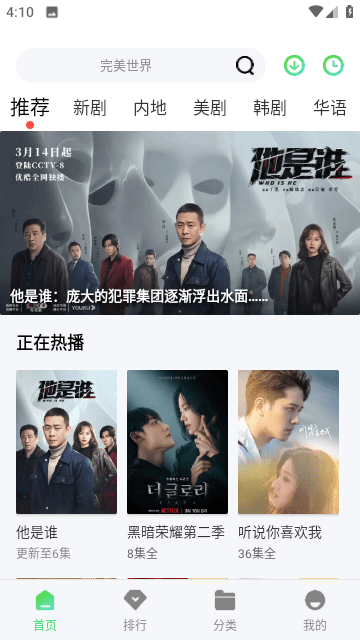360x640 pixels.
Task: Open the 他是谁 featured banner
Action: 180,223
